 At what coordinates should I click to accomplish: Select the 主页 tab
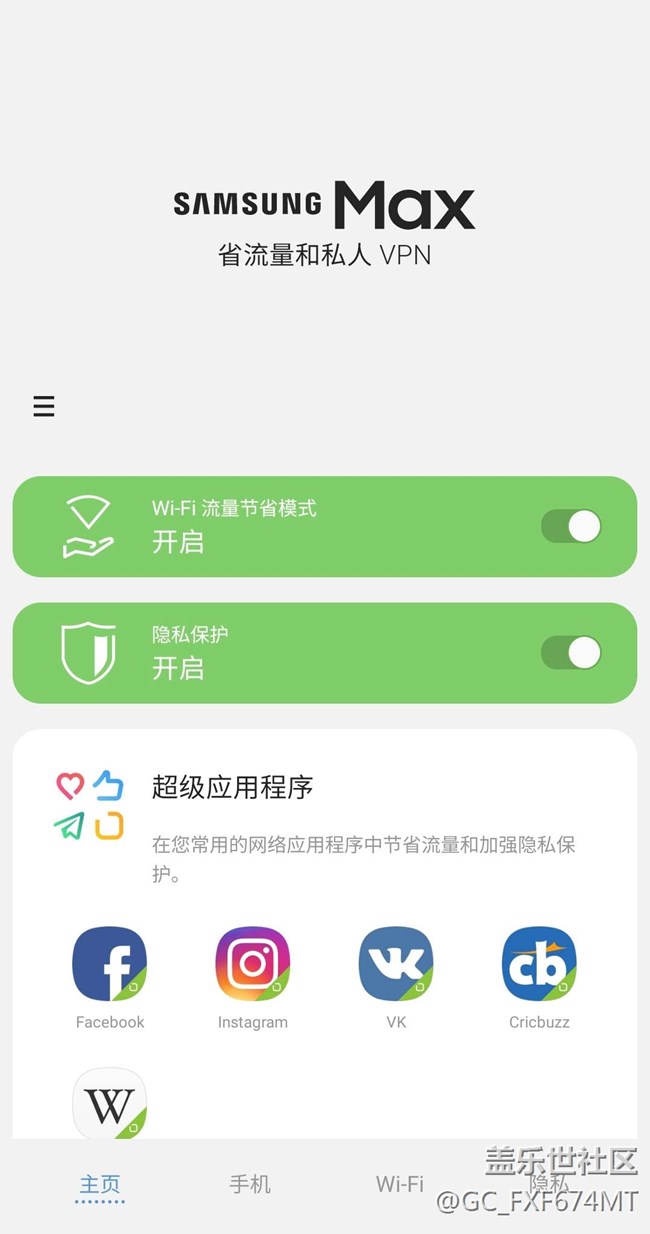[x=100, y=1185]
